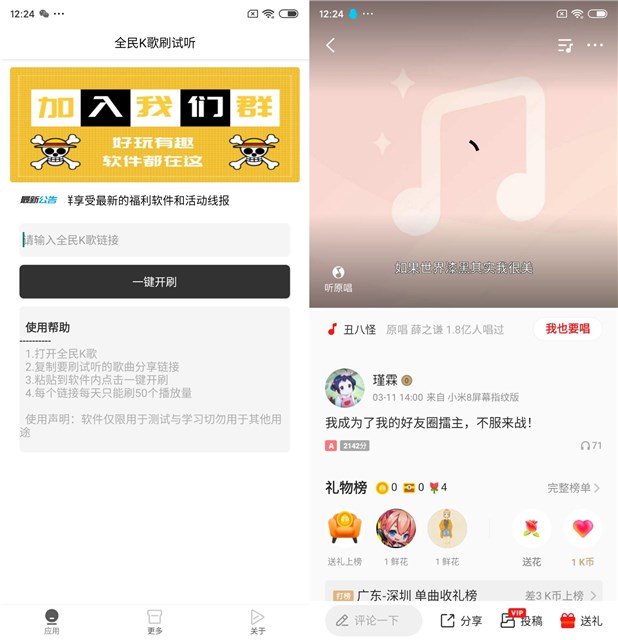The width and height of the screenshot is (618, 640).
Task: Open the three-dot overflow menu
Action: [595, 45]
